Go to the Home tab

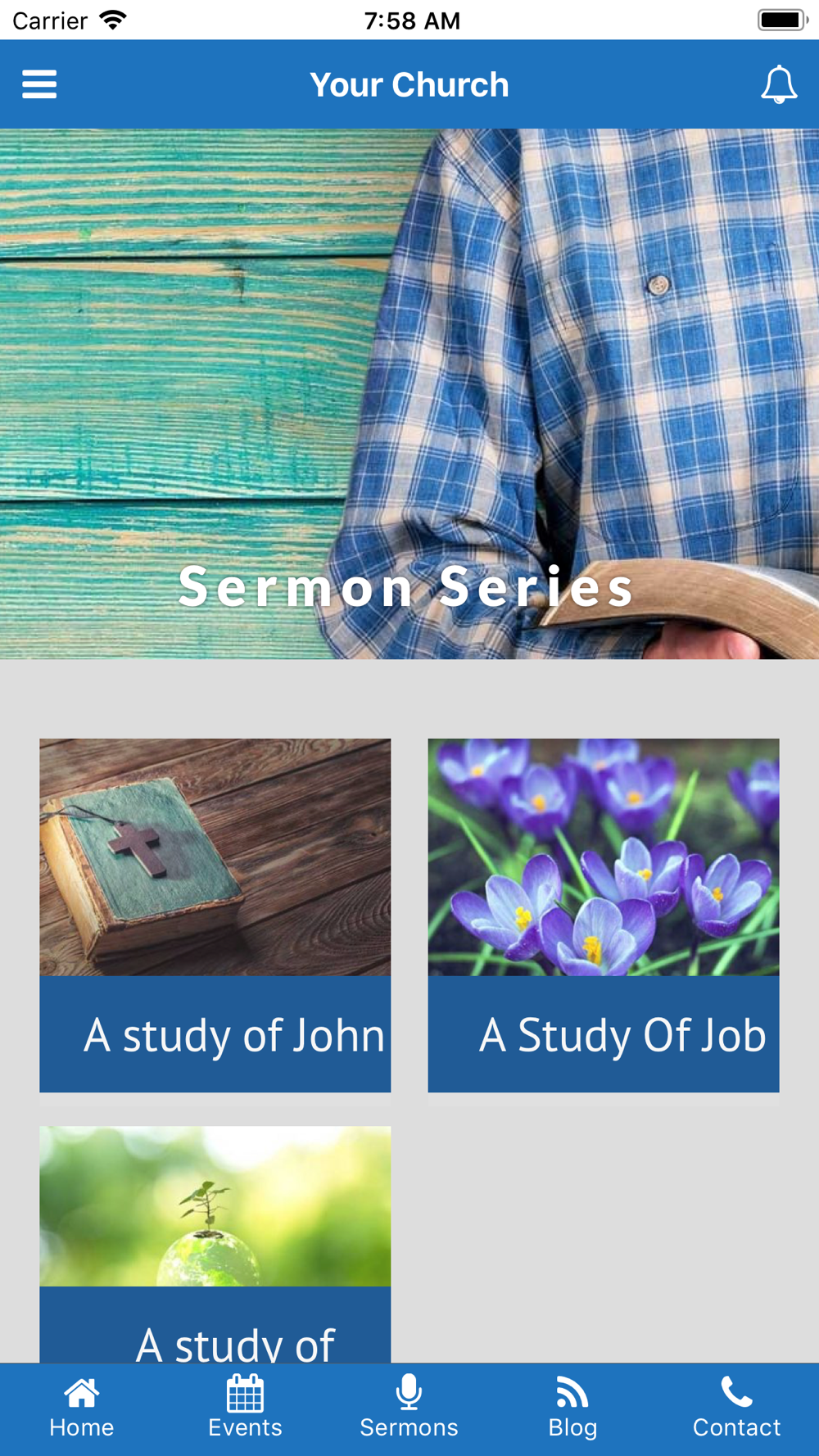click(82, 1409)
